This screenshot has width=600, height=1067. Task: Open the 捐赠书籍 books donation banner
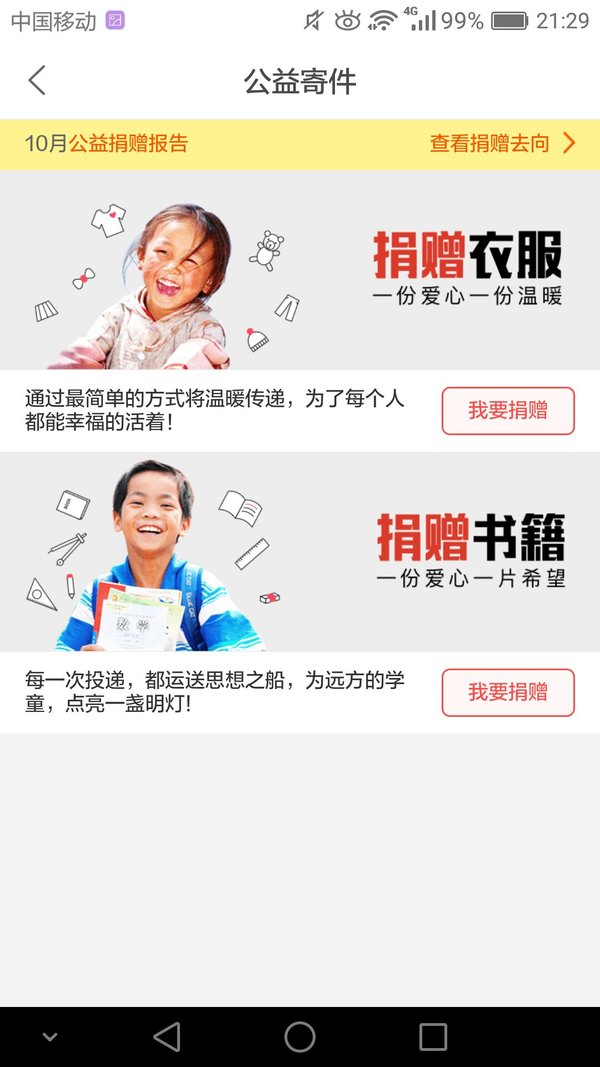point(300,552)
